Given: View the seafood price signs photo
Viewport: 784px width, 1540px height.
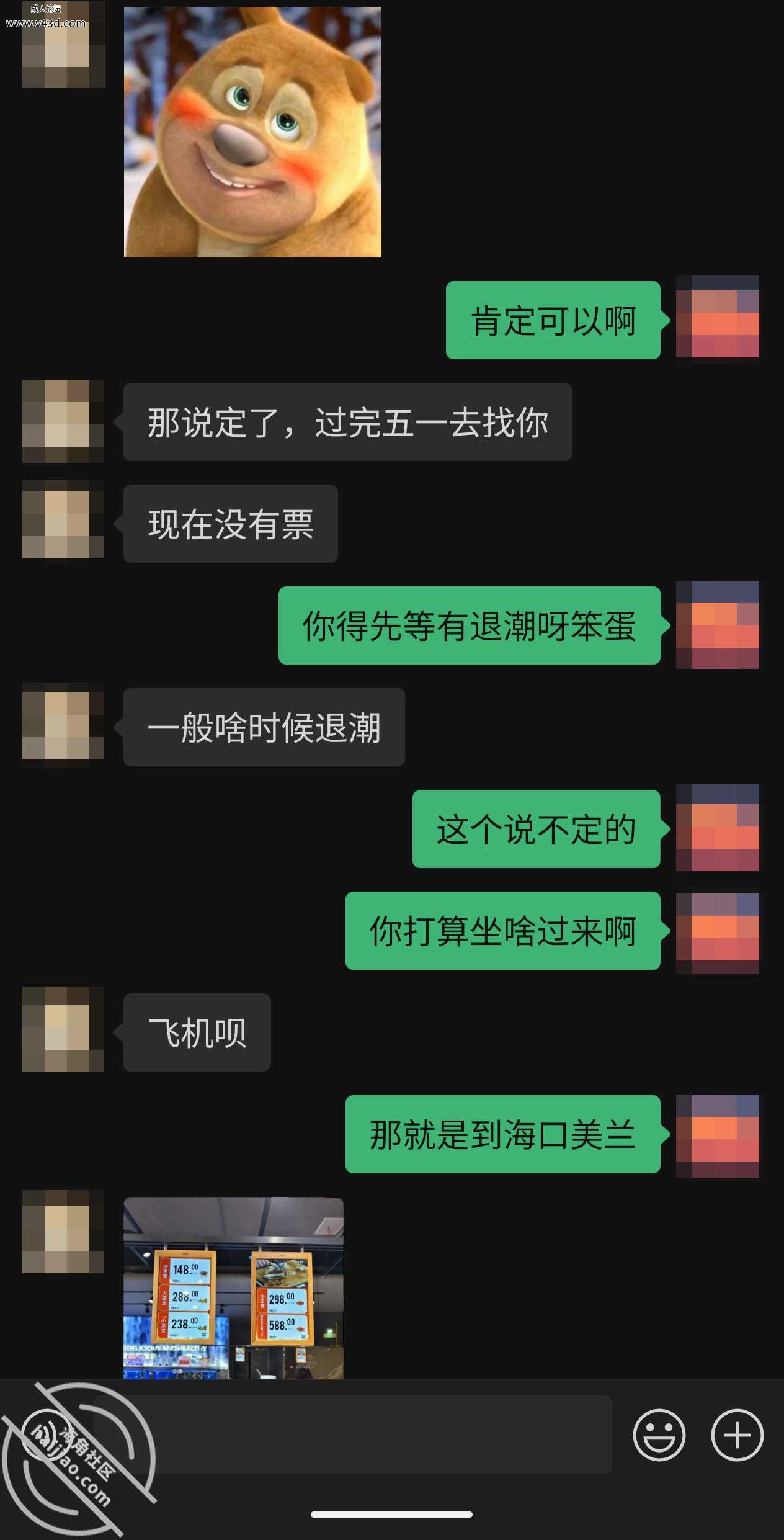Looking at the screenshot, I should click(x=233, y=1289).
